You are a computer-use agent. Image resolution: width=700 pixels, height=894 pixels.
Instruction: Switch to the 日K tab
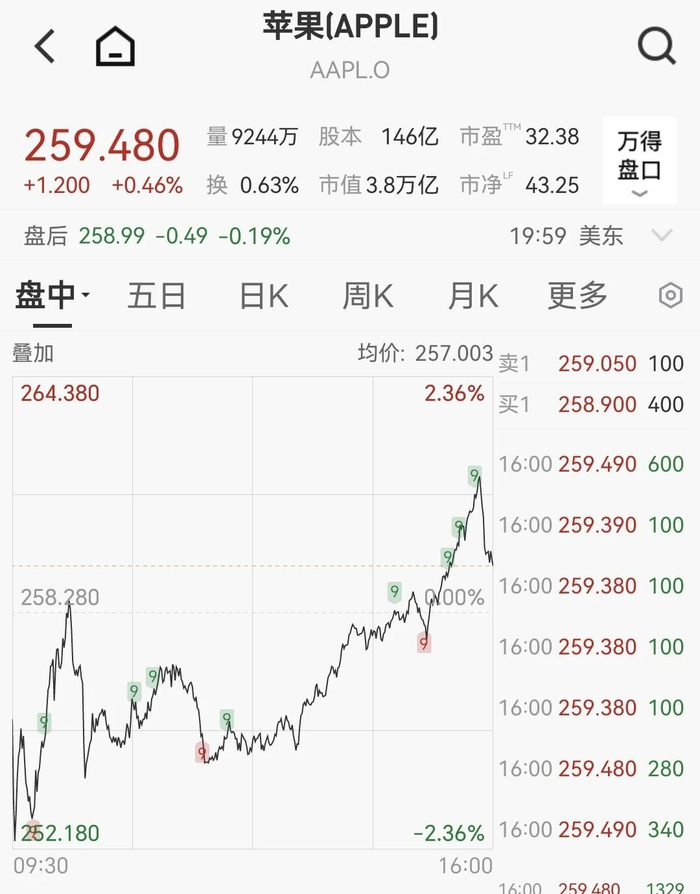[x=263, y=296]
